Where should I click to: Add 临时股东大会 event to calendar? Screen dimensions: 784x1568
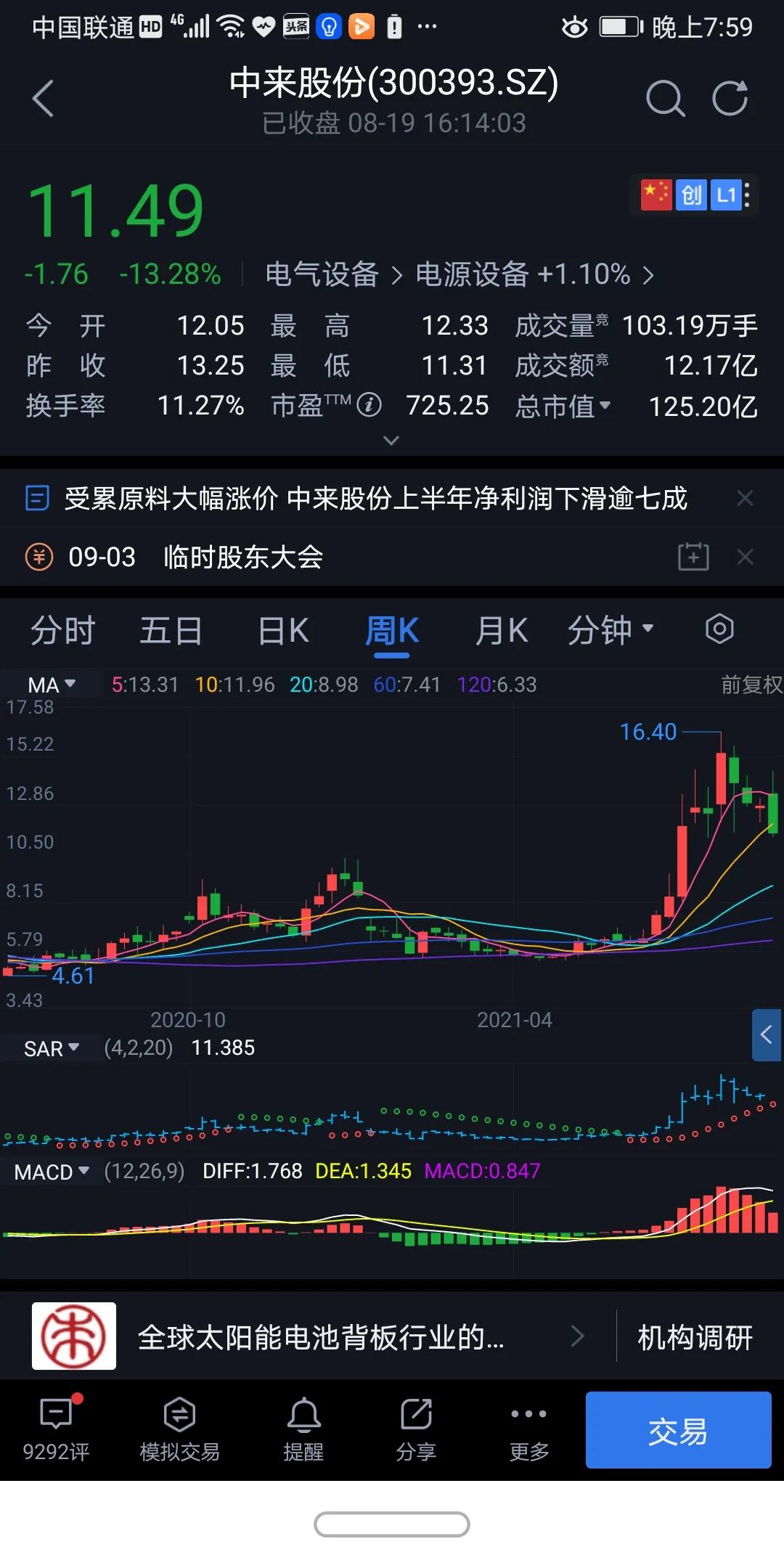tap(693, 556)
